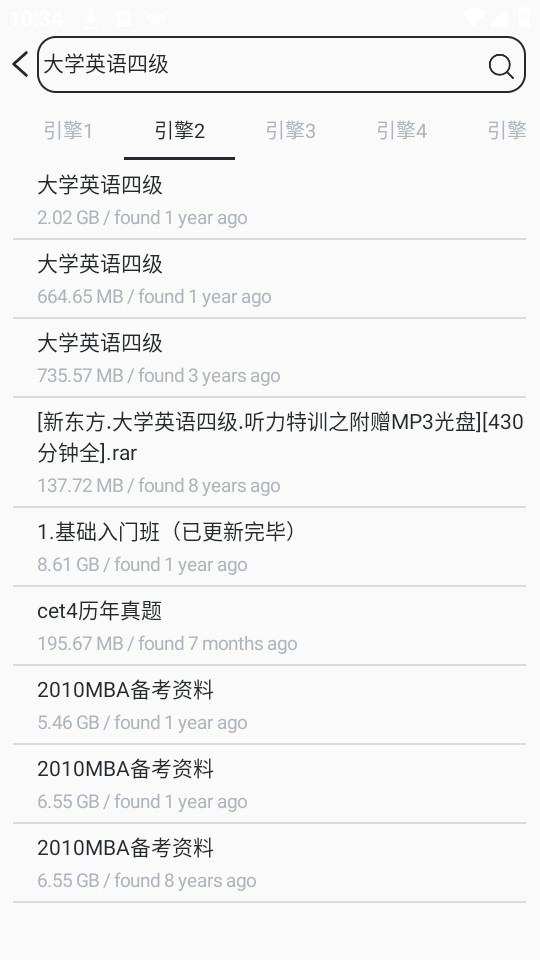This screenshot has width=540, height=960.
Task: Switch to the 引擎1 tab
Action: click(x=68, y=130)
